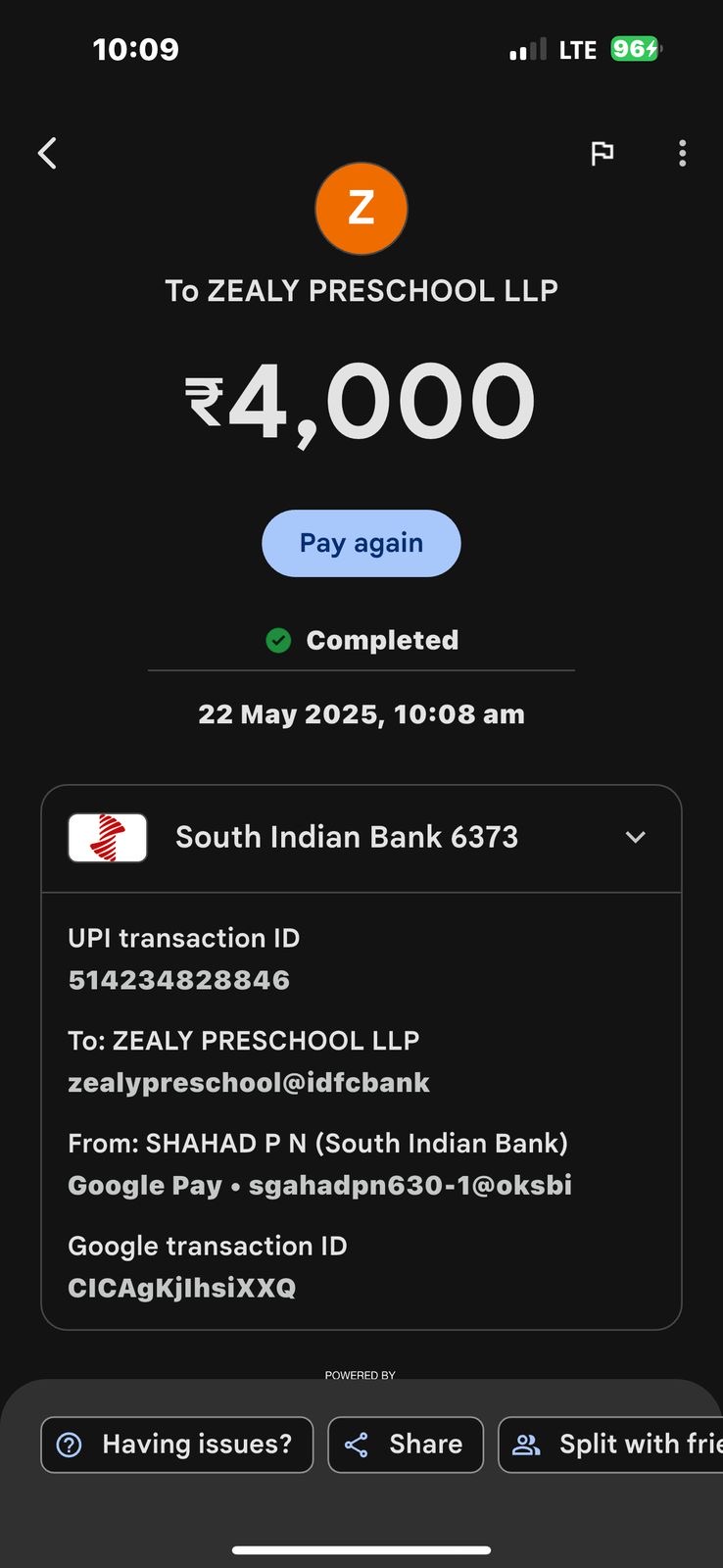Open ZEALY PRESCHOOL LLP avatar
723x1568 pixels.
tap(361, 209)
